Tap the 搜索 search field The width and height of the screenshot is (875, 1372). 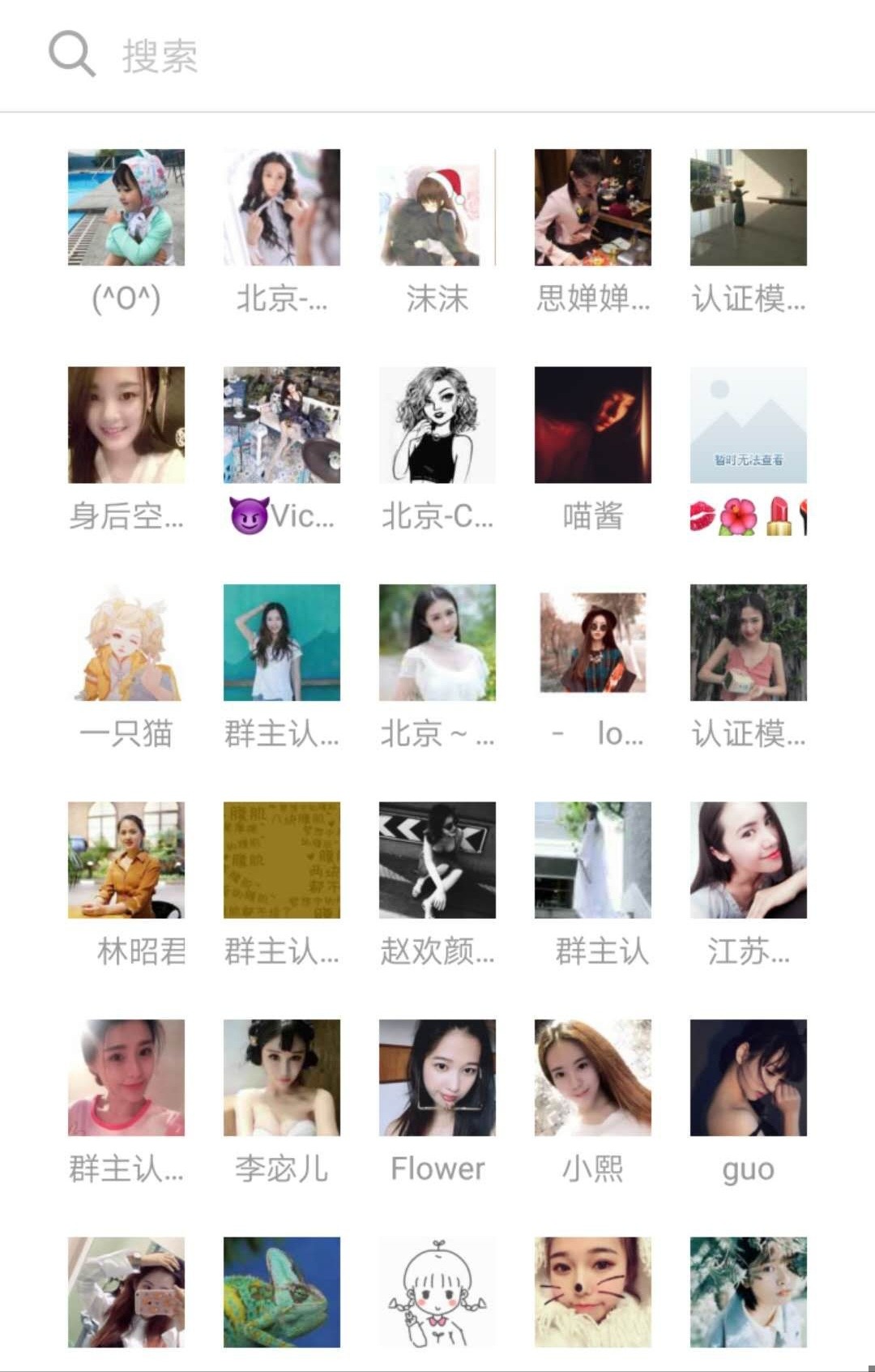click(437, 55)
